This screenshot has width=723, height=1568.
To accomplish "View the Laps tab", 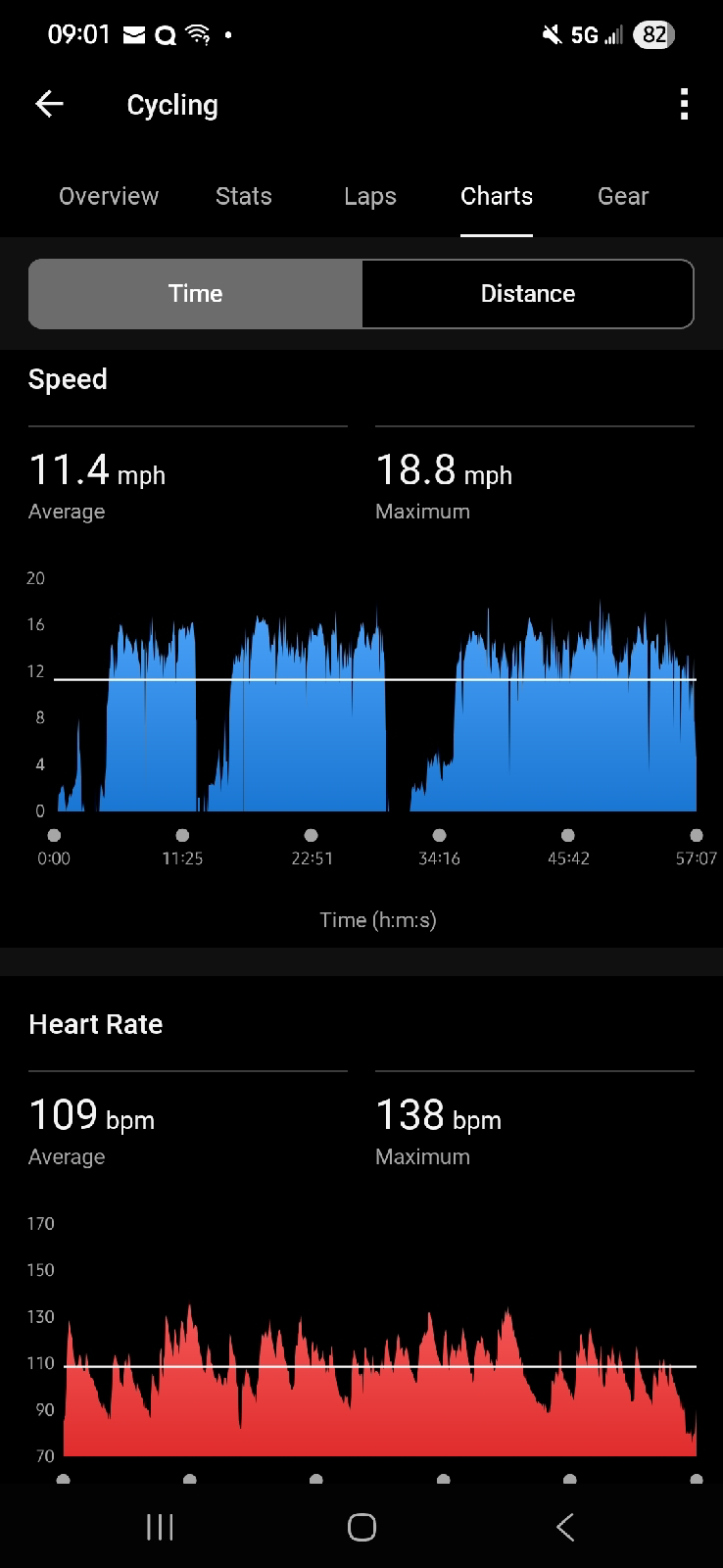I will tap(370, 196).
